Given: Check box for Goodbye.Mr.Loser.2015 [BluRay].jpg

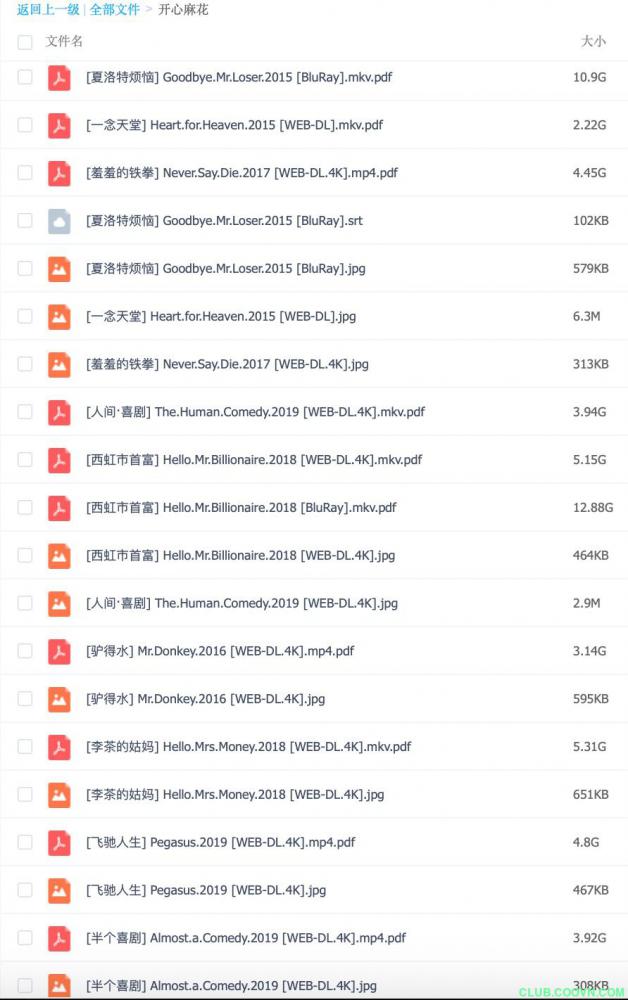Looking at the screenshot, I should click(x=25, y=269).
